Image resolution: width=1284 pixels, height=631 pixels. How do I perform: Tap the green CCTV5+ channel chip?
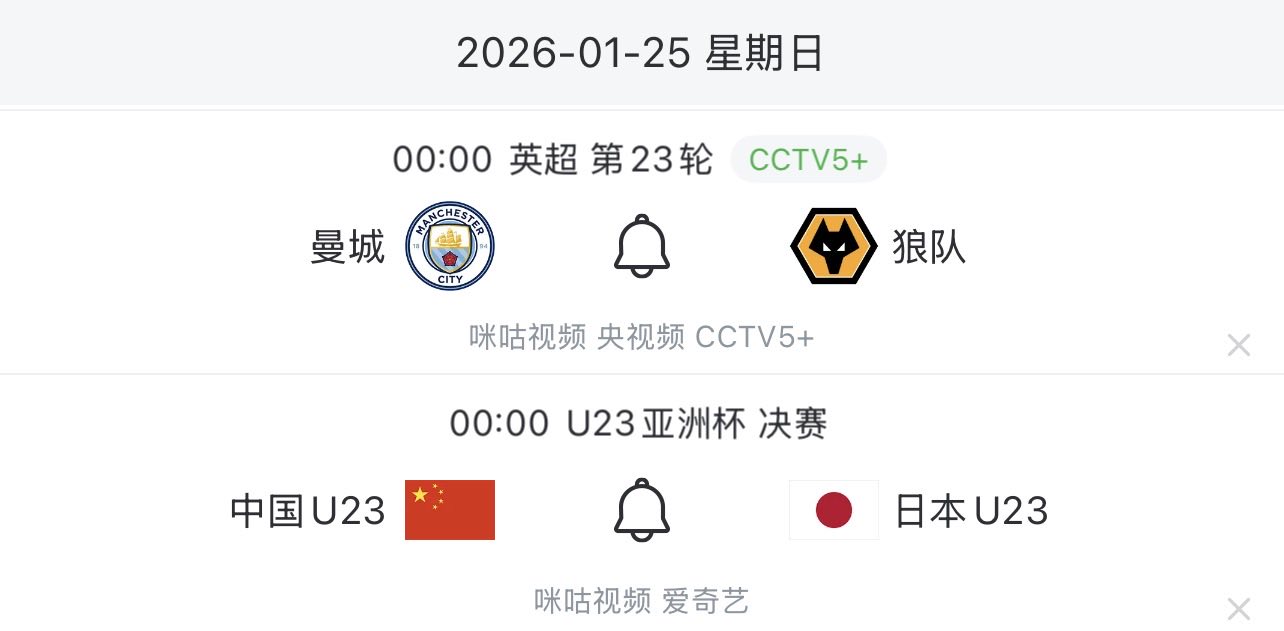pos(808,160)
